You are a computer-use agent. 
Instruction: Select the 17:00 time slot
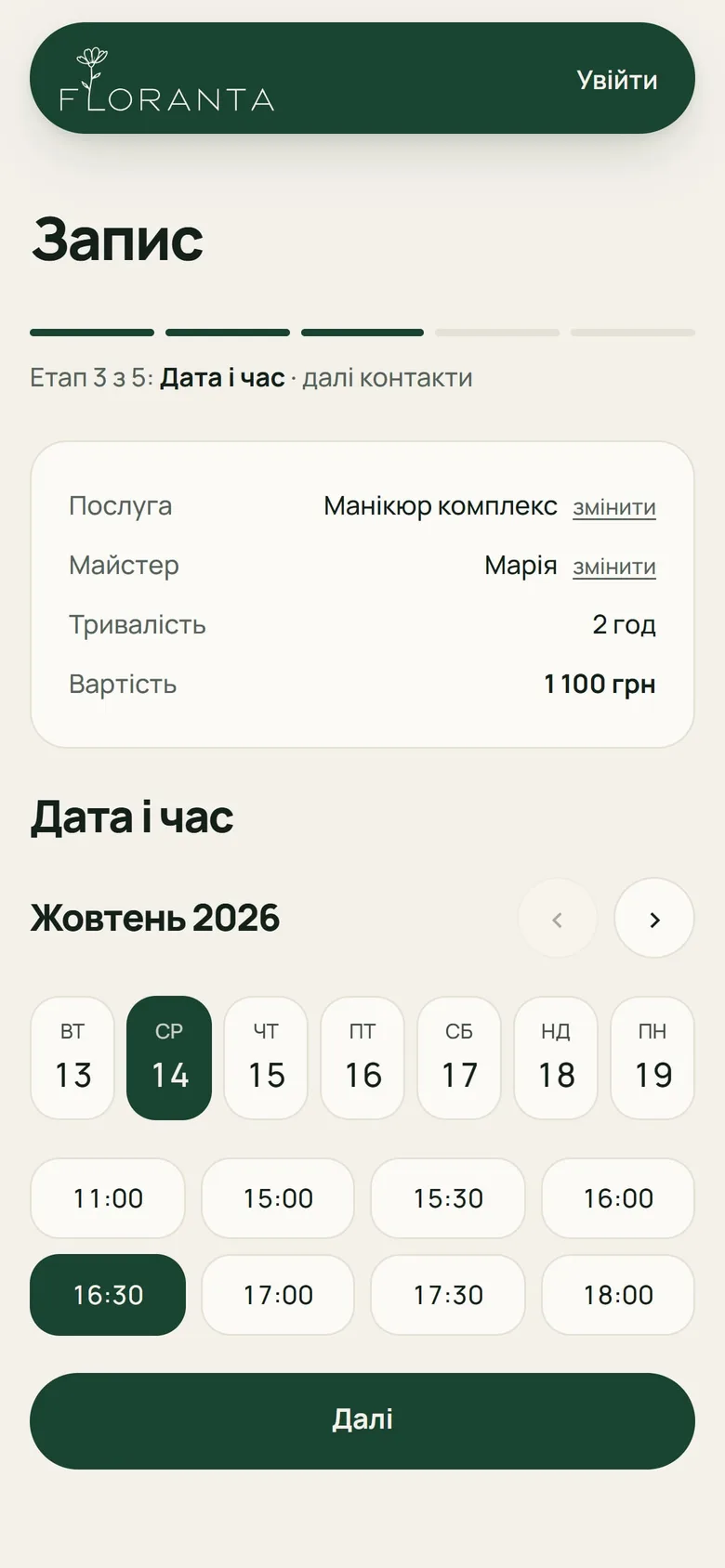tap(278, 1295)
